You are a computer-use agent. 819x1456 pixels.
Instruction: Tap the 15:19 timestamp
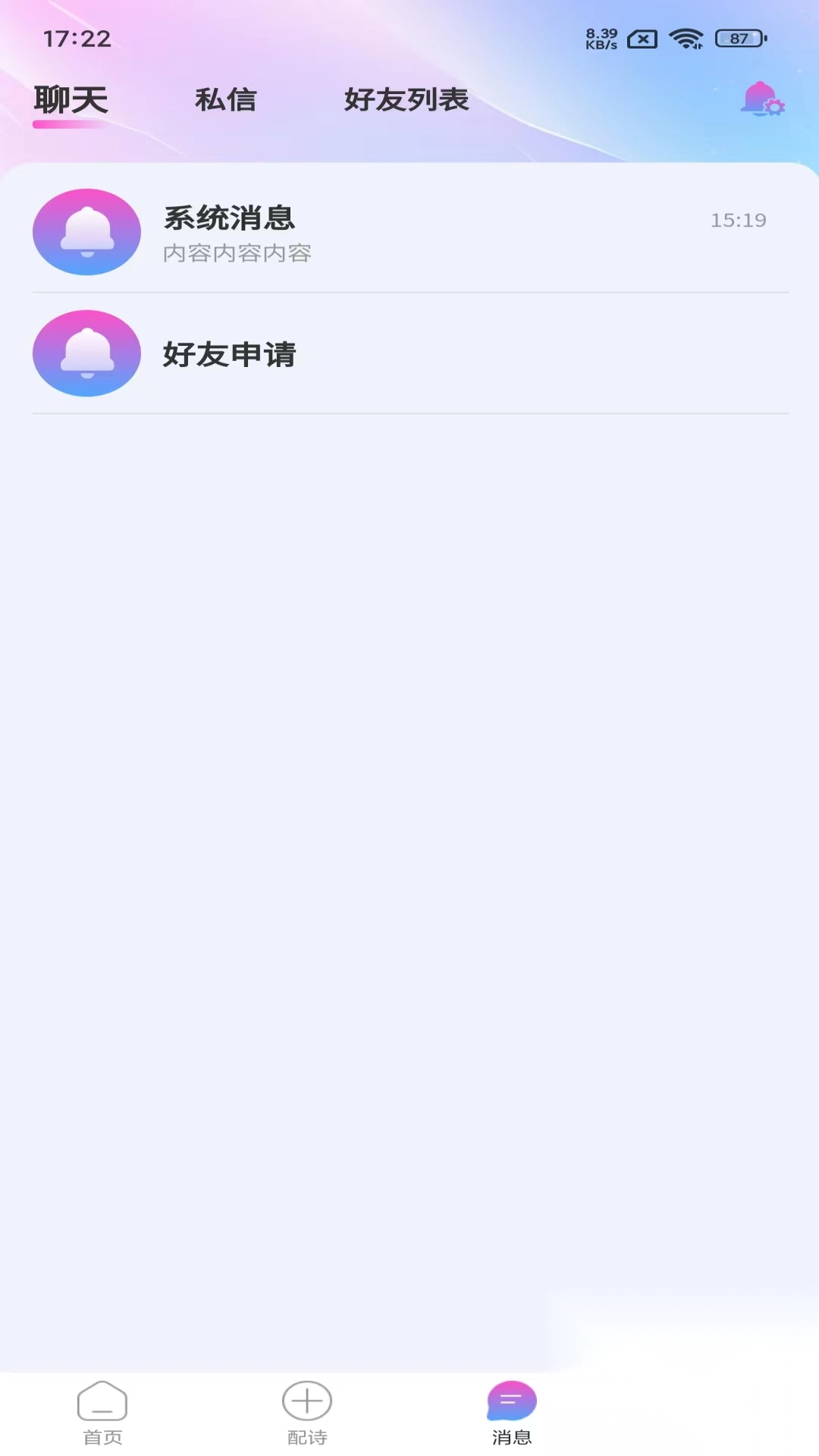click(x=738, y=220)
